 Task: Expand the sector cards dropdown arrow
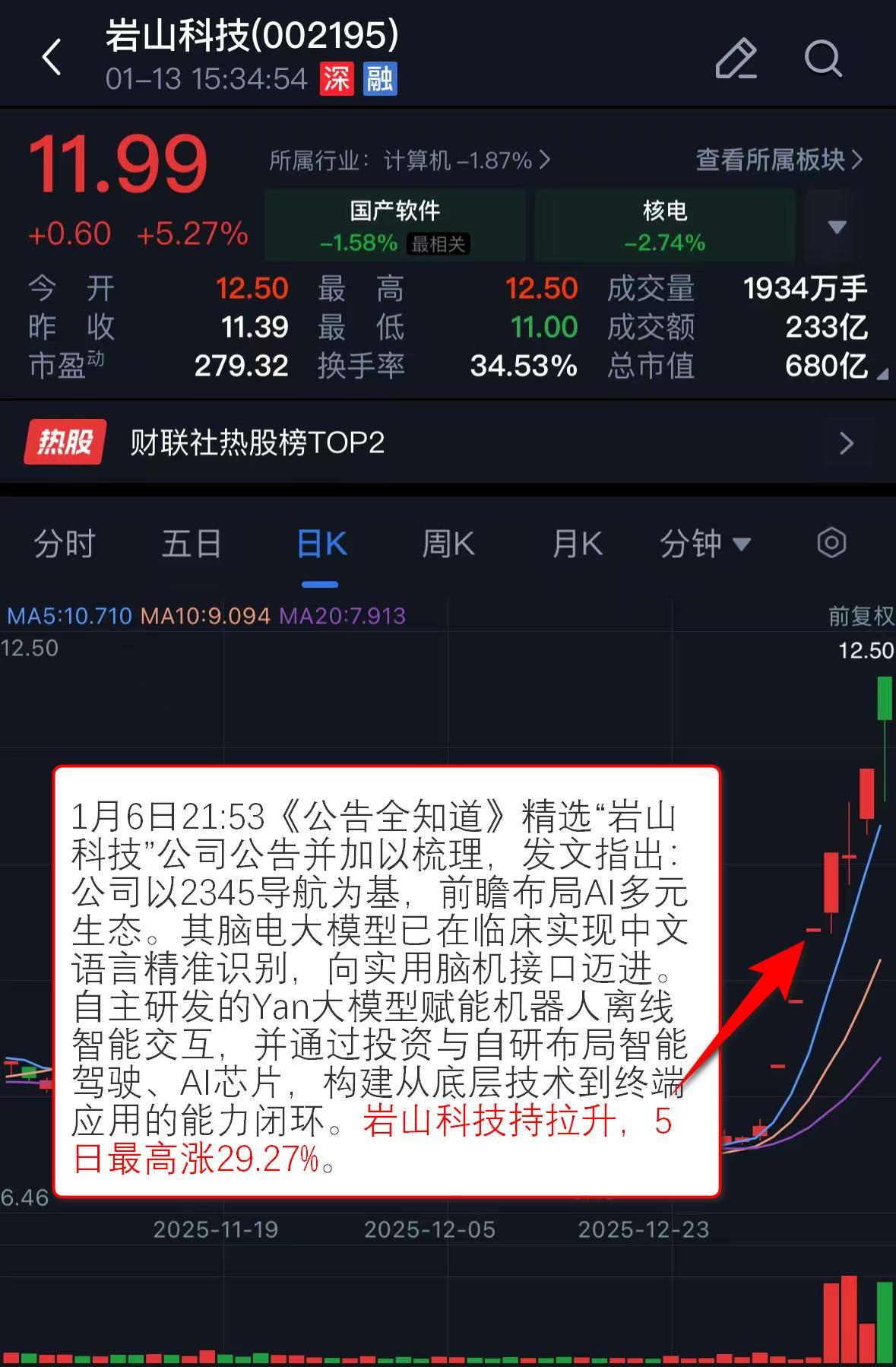(x=837, y=227)
